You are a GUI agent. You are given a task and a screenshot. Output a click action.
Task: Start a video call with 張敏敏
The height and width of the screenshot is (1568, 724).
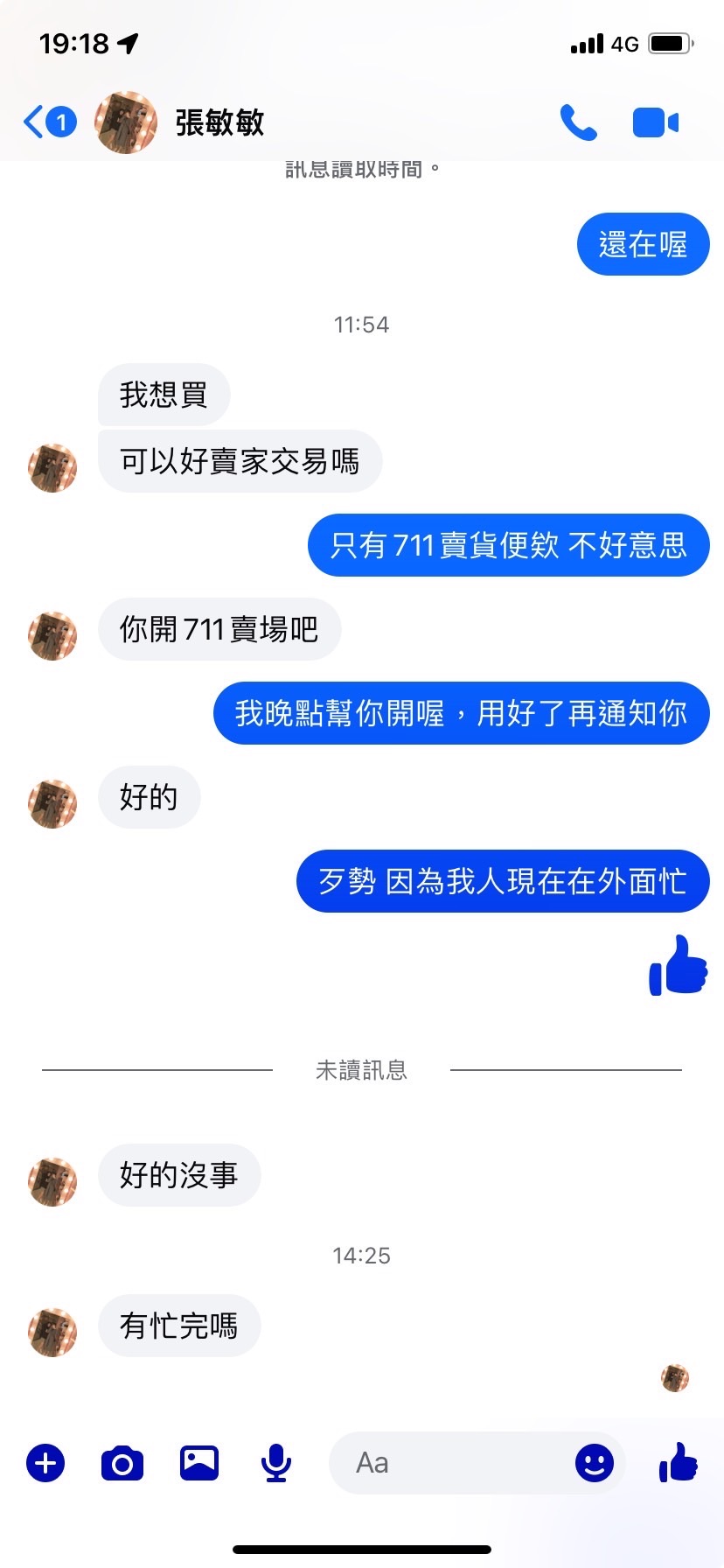click(655, 122)
